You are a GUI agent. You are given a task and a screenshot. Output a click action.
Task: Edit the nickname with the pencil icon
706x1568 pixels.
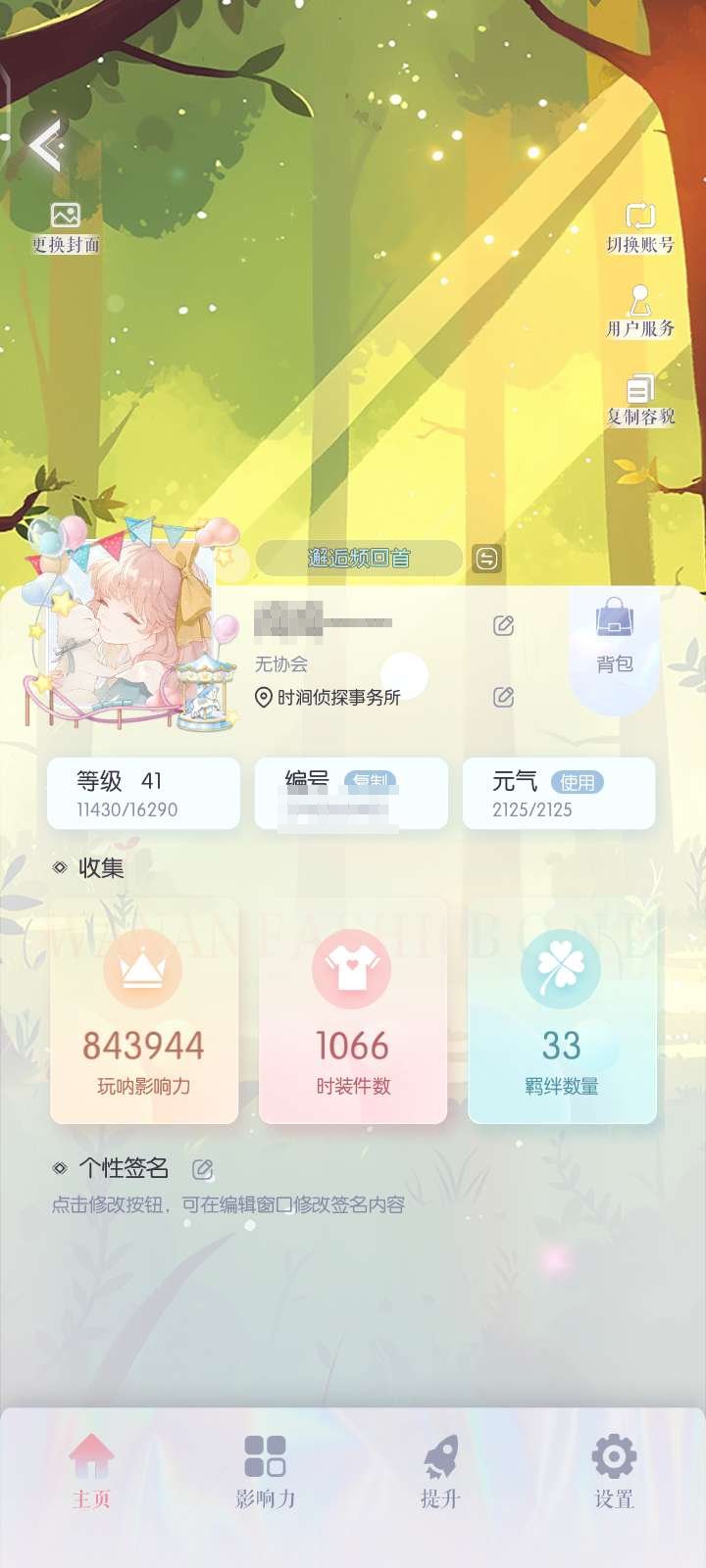click(x=504, y=625)
